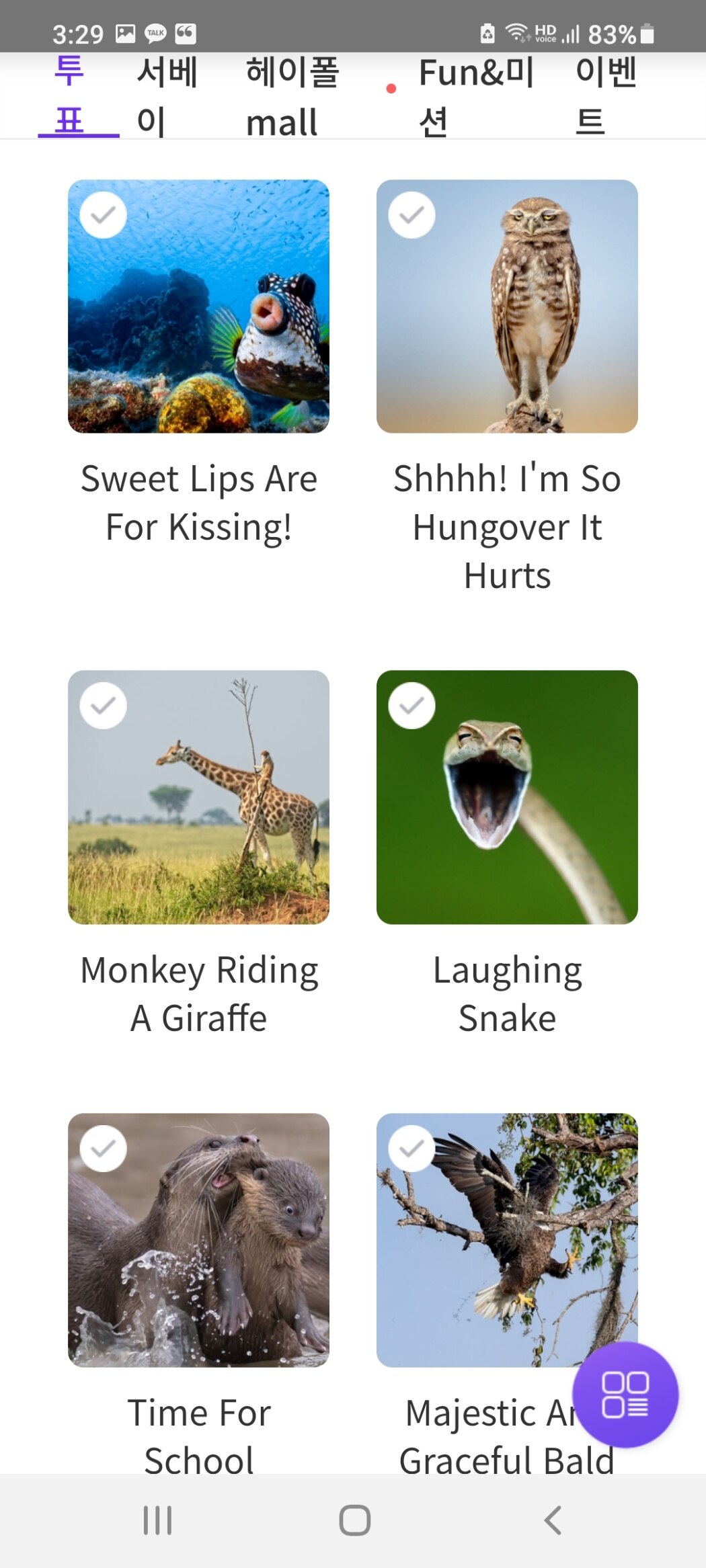Select the Time For School checkbox
The image size is (706, 1568).
tap(104, 1149)
